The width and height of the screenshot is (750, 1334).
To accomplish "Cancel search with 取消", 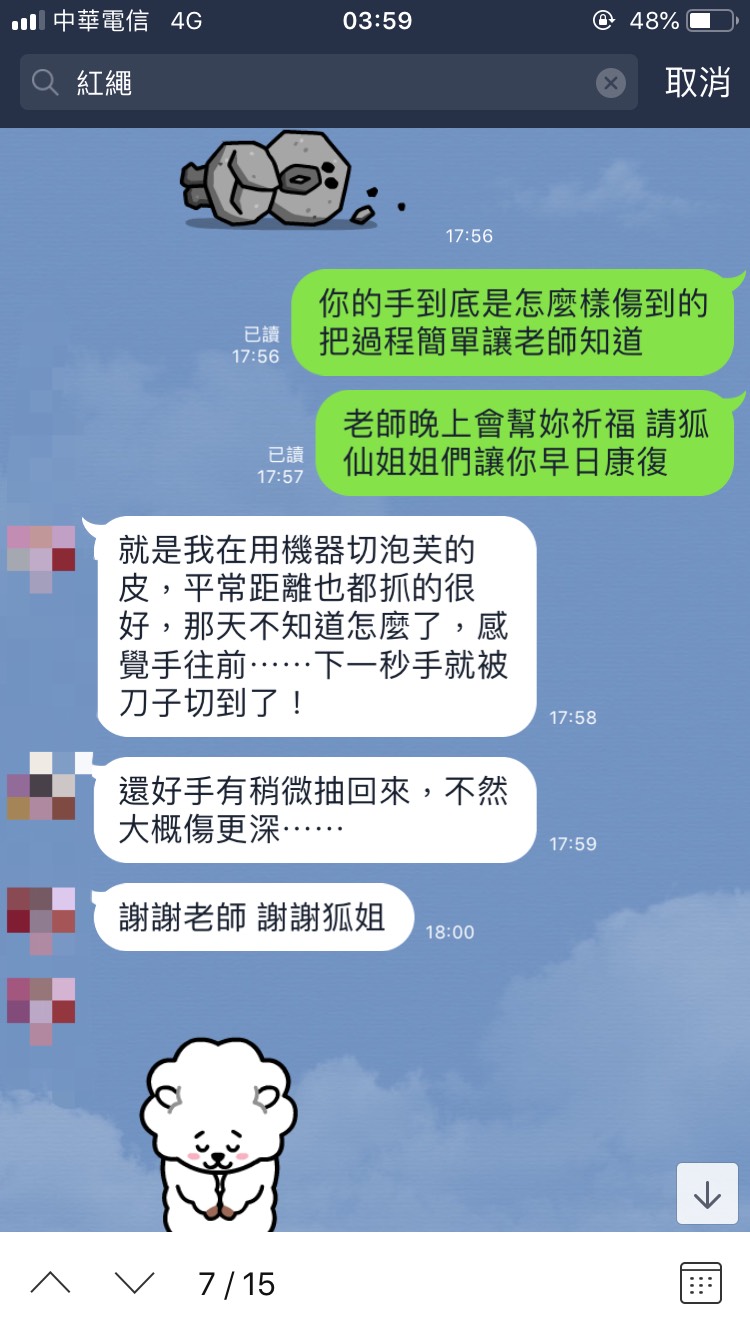I will (698, 82).
